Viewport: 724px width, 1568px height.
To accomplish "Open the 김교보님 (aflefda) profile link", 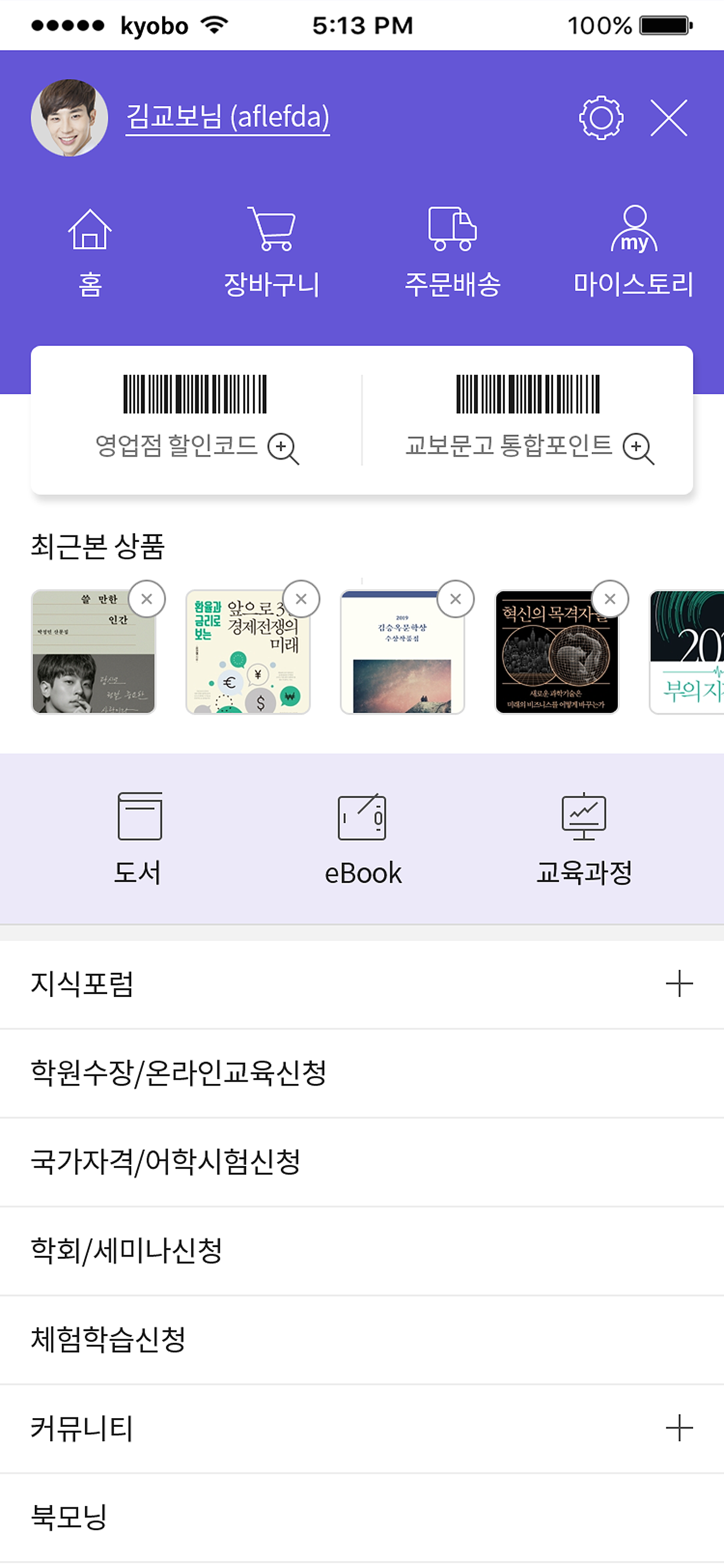I will coord(227,116).
